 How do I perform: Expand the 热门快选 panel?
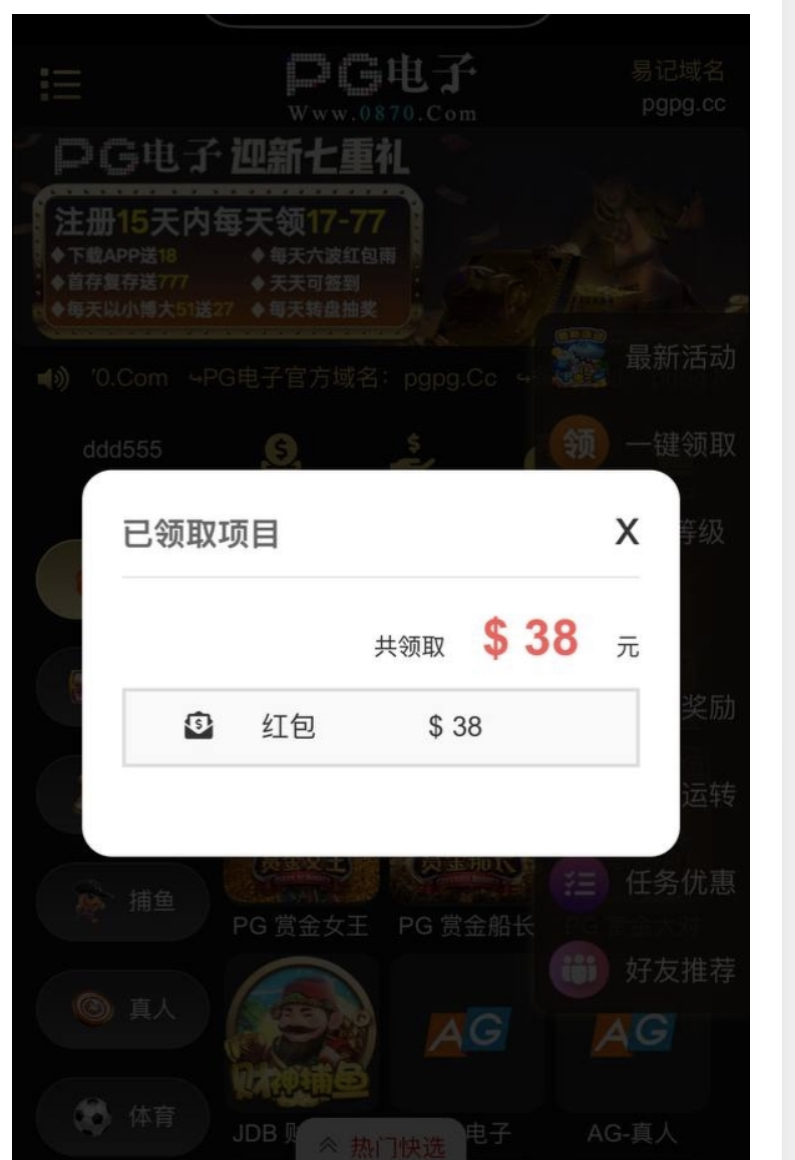point(392,1145)
